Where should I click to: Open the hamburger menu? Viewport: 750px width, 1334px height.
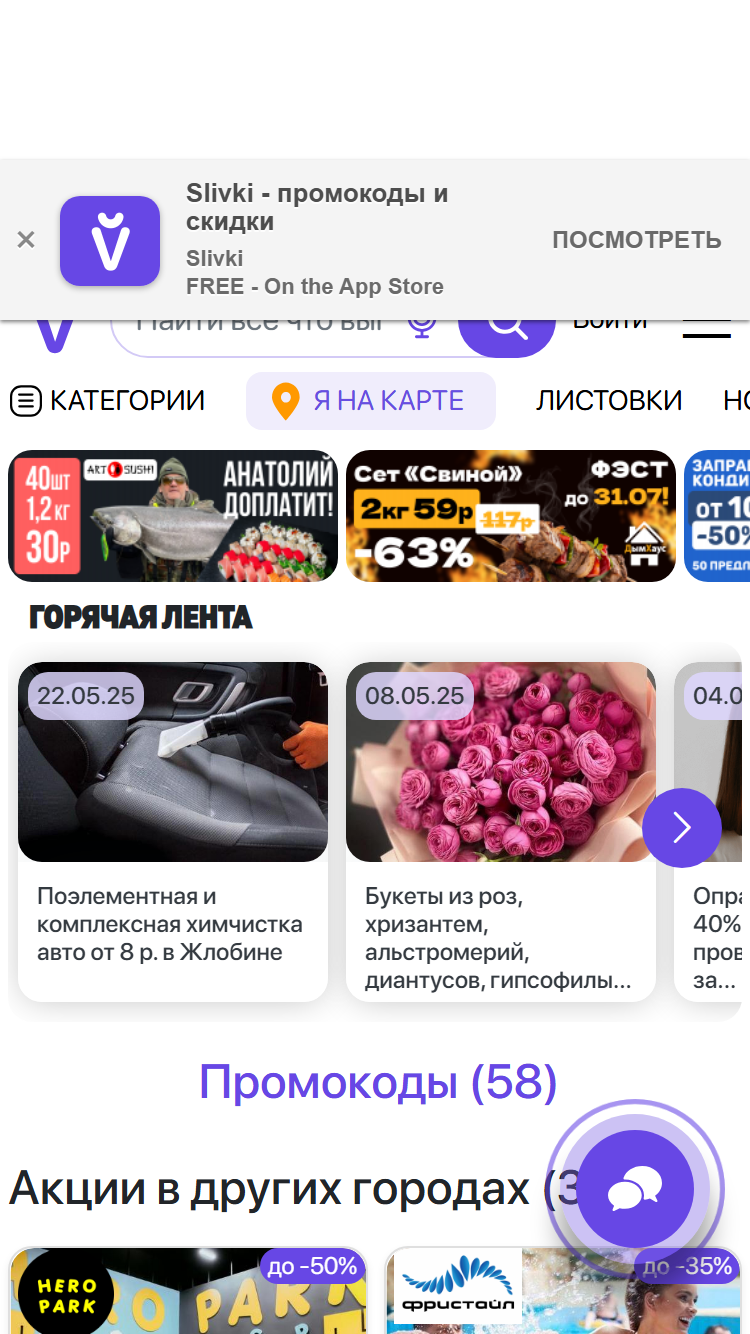[x=707, y=328]
